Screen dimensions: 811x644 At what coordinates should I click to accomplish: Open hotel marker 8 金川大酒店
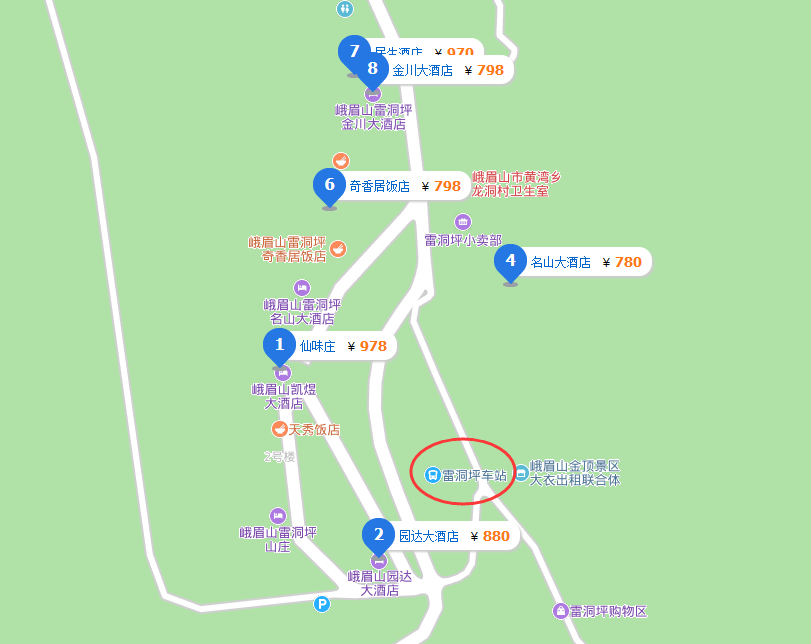373,69
